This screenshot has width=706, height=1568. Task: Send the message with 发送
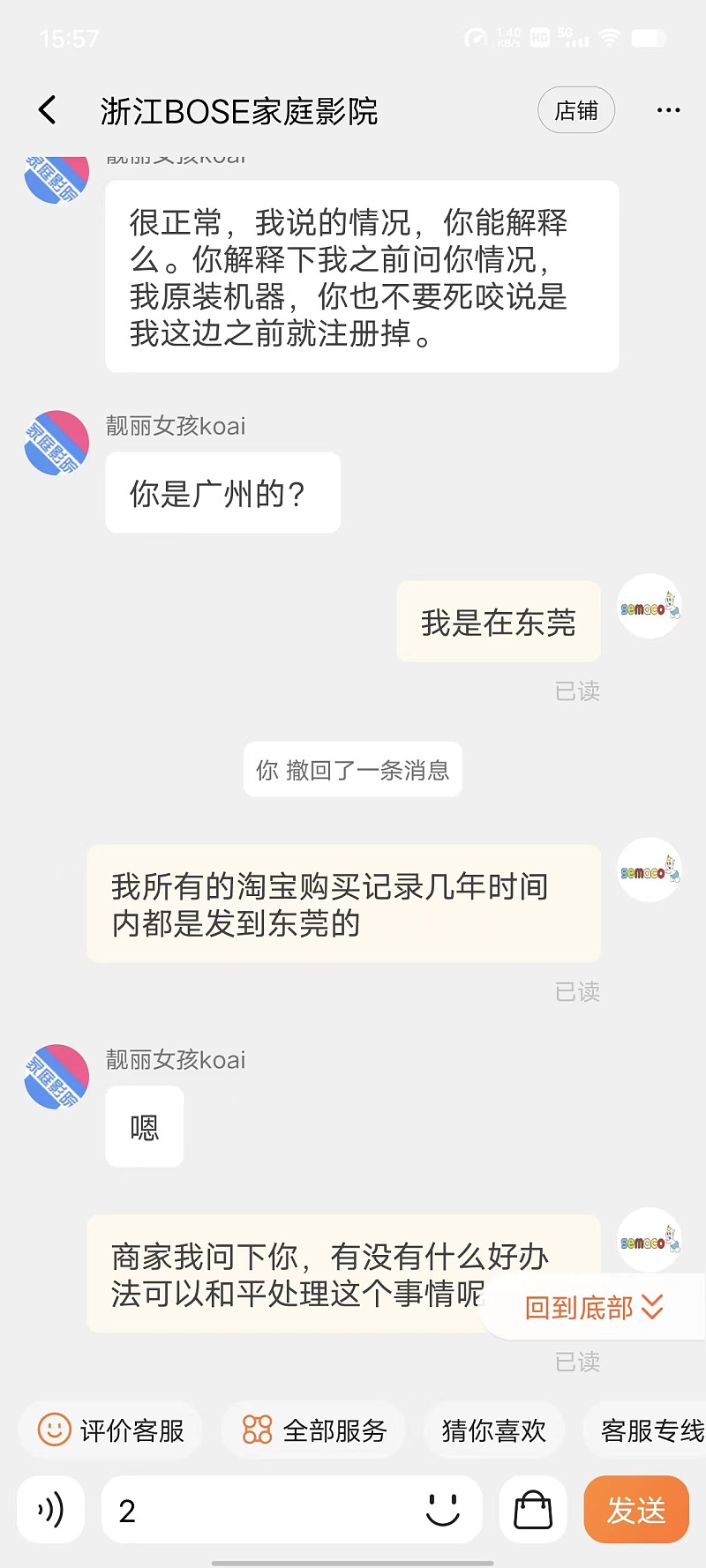coord(635,1510)
